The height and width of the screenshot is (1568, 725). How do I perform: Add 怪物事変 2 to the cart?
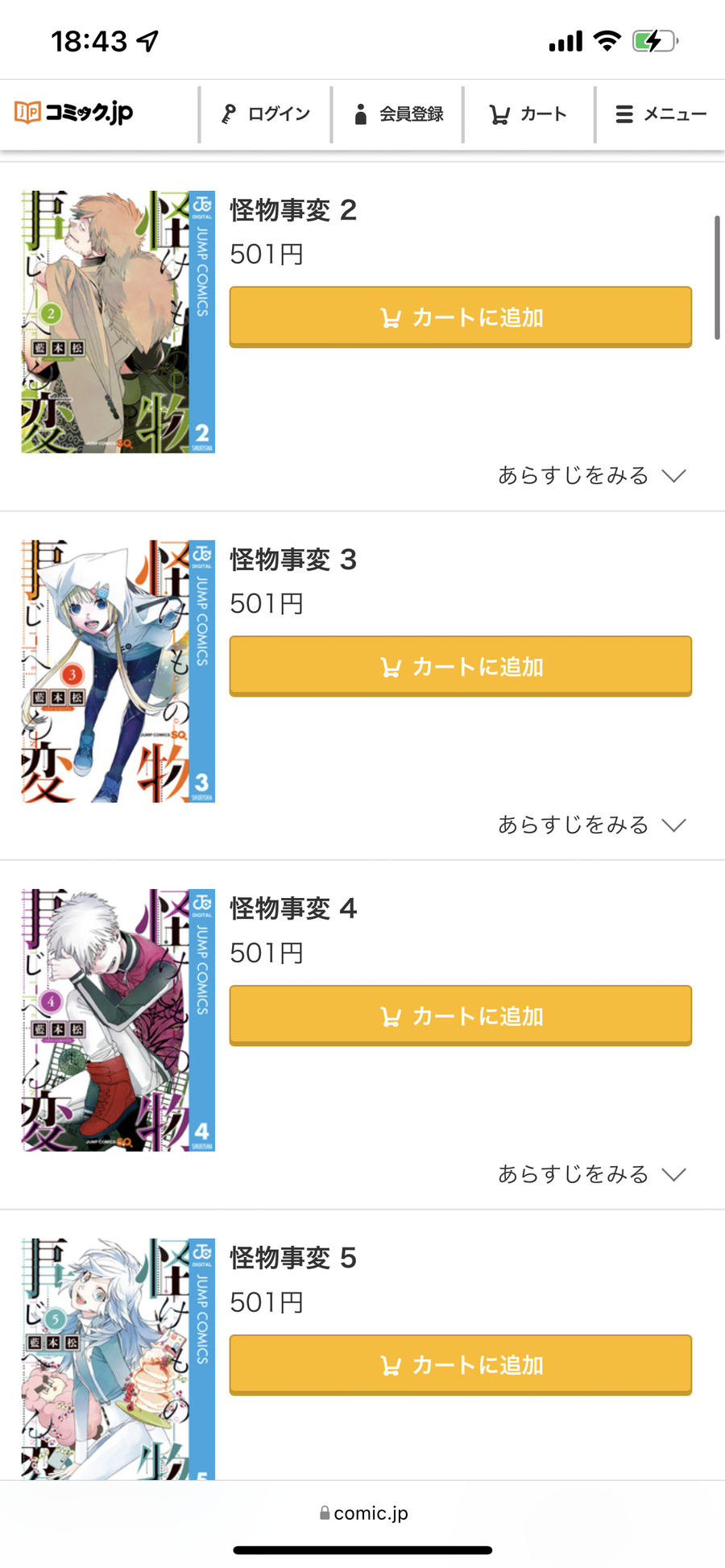pyautogui.click(x=461, y=317)
